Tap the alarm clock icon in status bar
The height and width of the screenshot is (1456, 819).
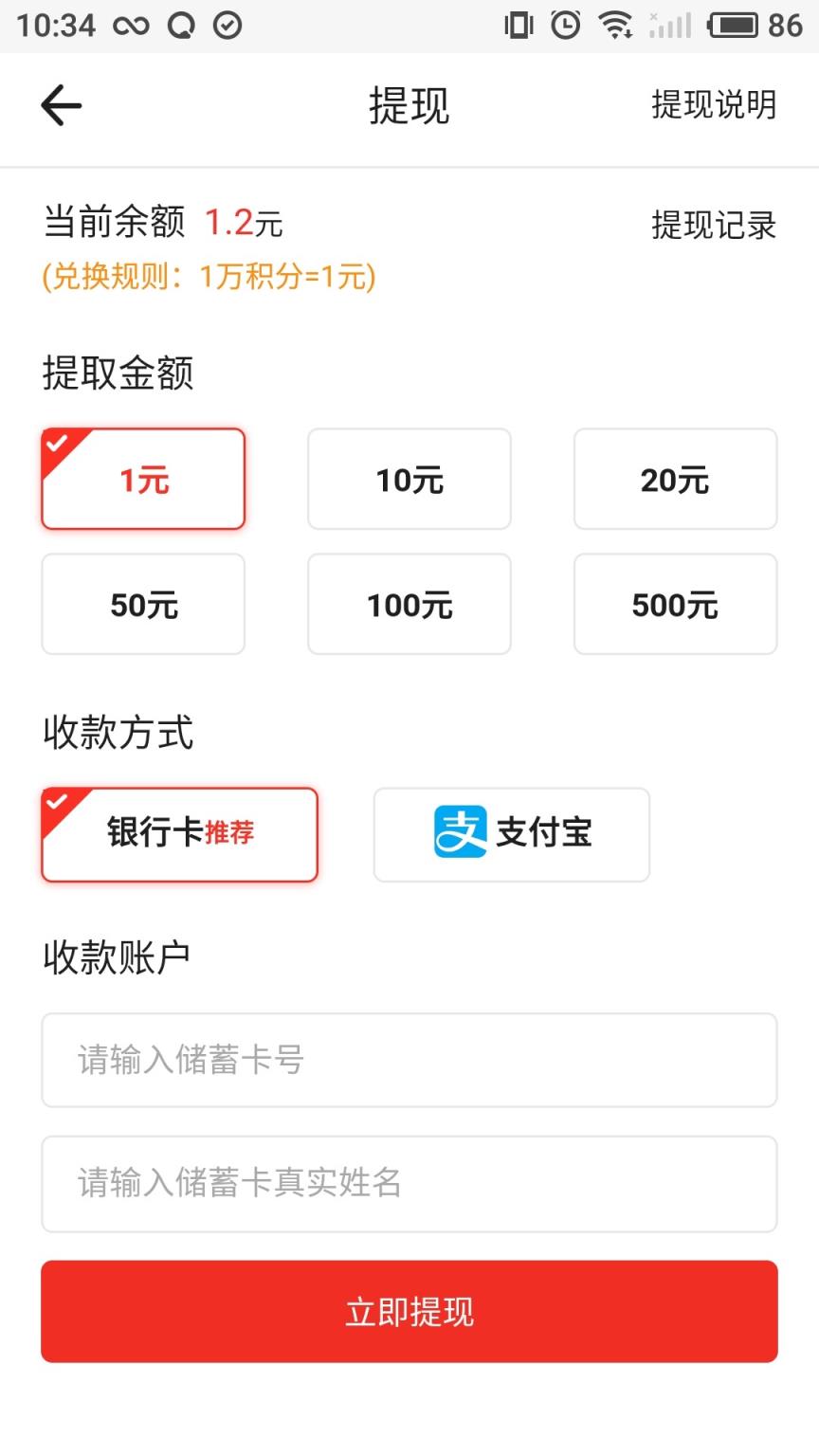pyautogui.click(x=563, y=26)
